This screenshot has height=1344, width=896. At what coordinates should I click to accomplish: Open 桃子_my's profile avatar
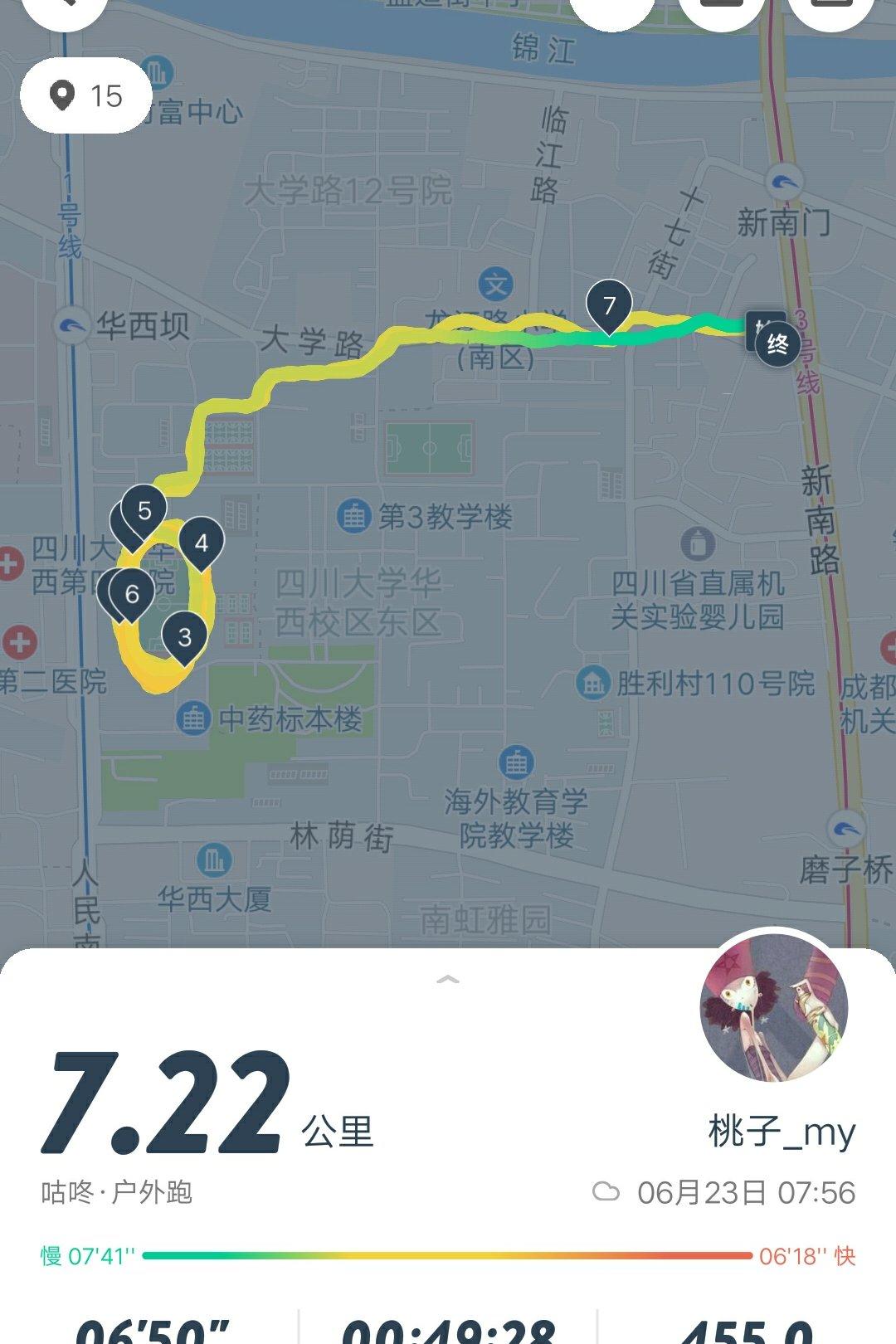[x=773, y=1007]
